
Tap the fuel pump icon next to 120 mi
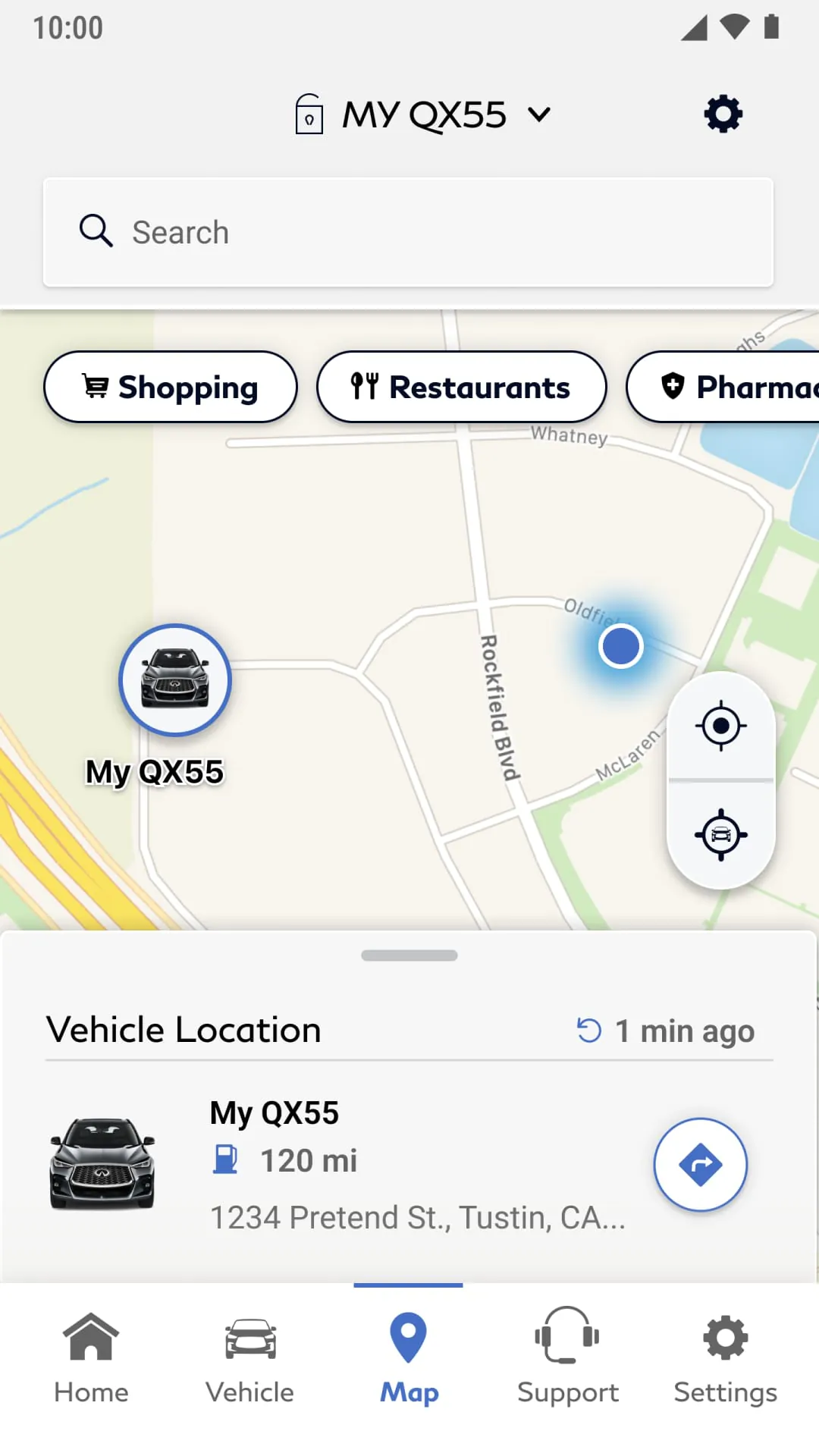(x=225, y=1159)
